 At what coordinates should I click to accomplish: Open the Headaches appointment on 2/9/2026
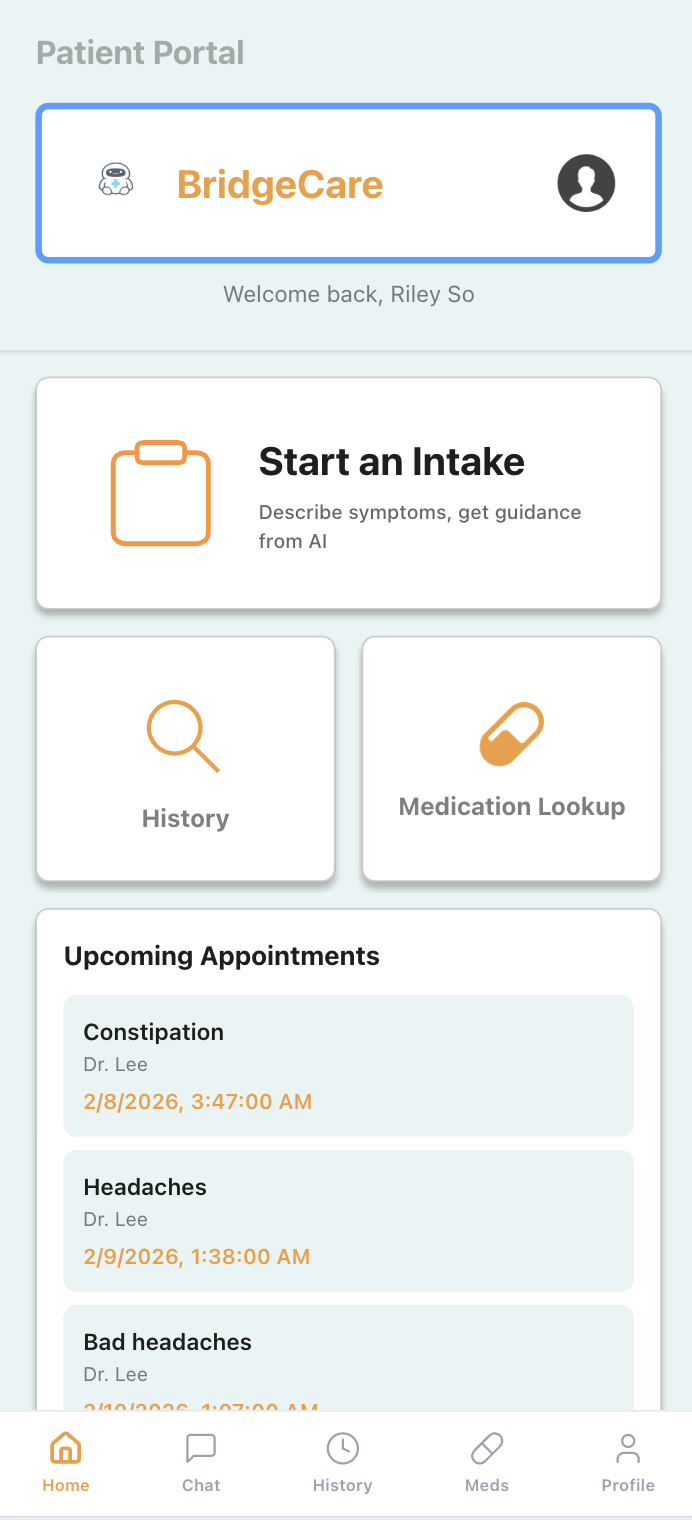(348, 1221)
